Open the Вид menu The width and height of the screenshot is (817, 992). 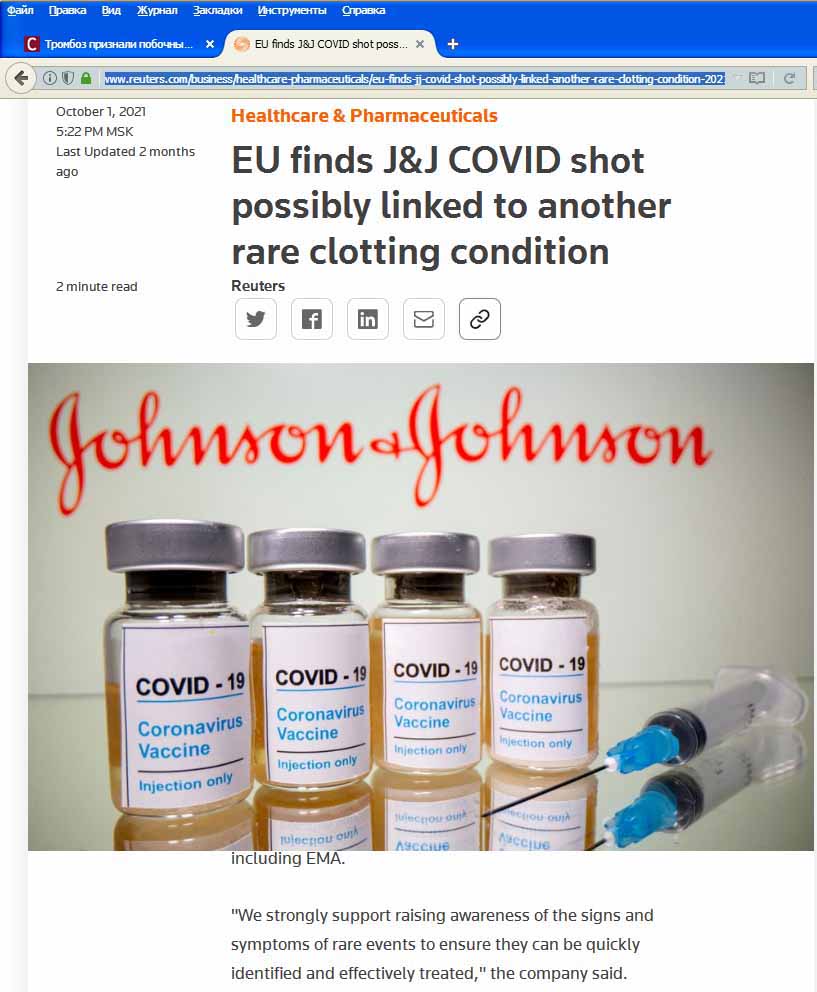[111, 10]
